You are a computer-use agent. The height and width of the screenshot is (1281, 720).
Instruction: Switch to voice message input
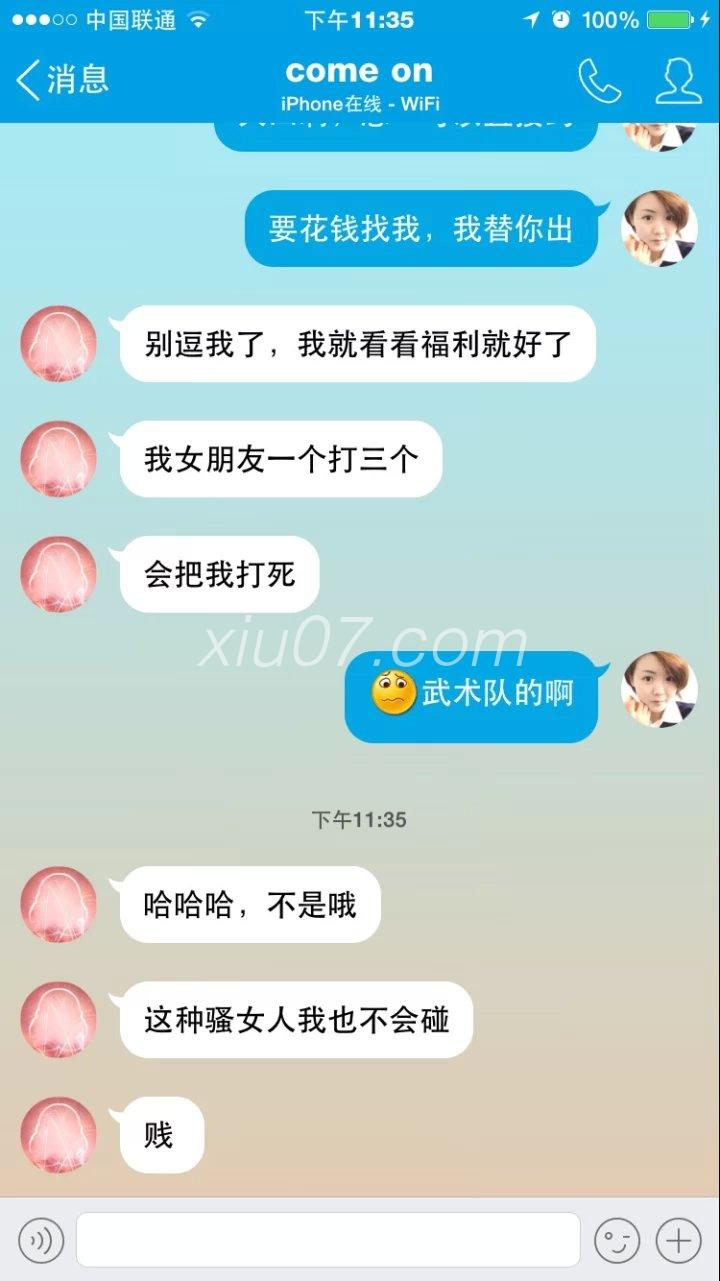point(41,1241)
